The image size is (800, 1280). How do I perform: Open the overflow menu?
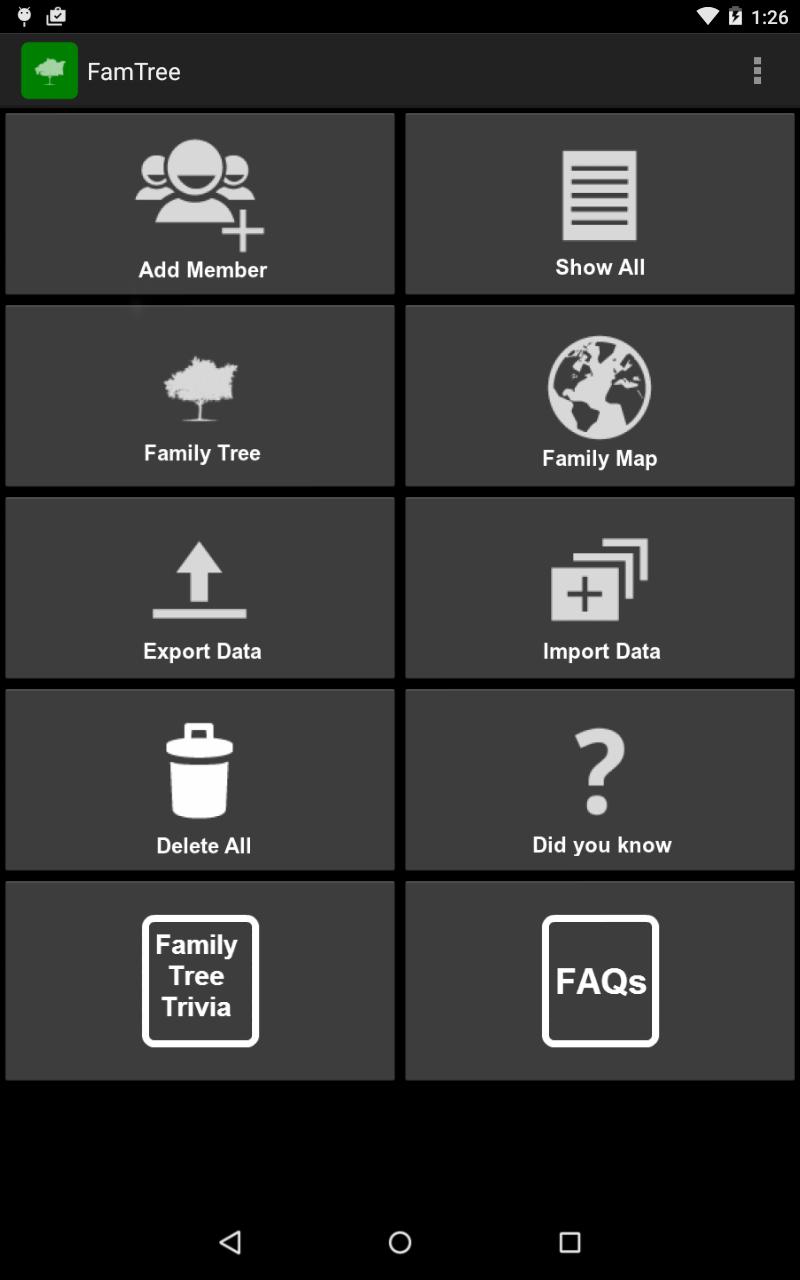[757, 71]
